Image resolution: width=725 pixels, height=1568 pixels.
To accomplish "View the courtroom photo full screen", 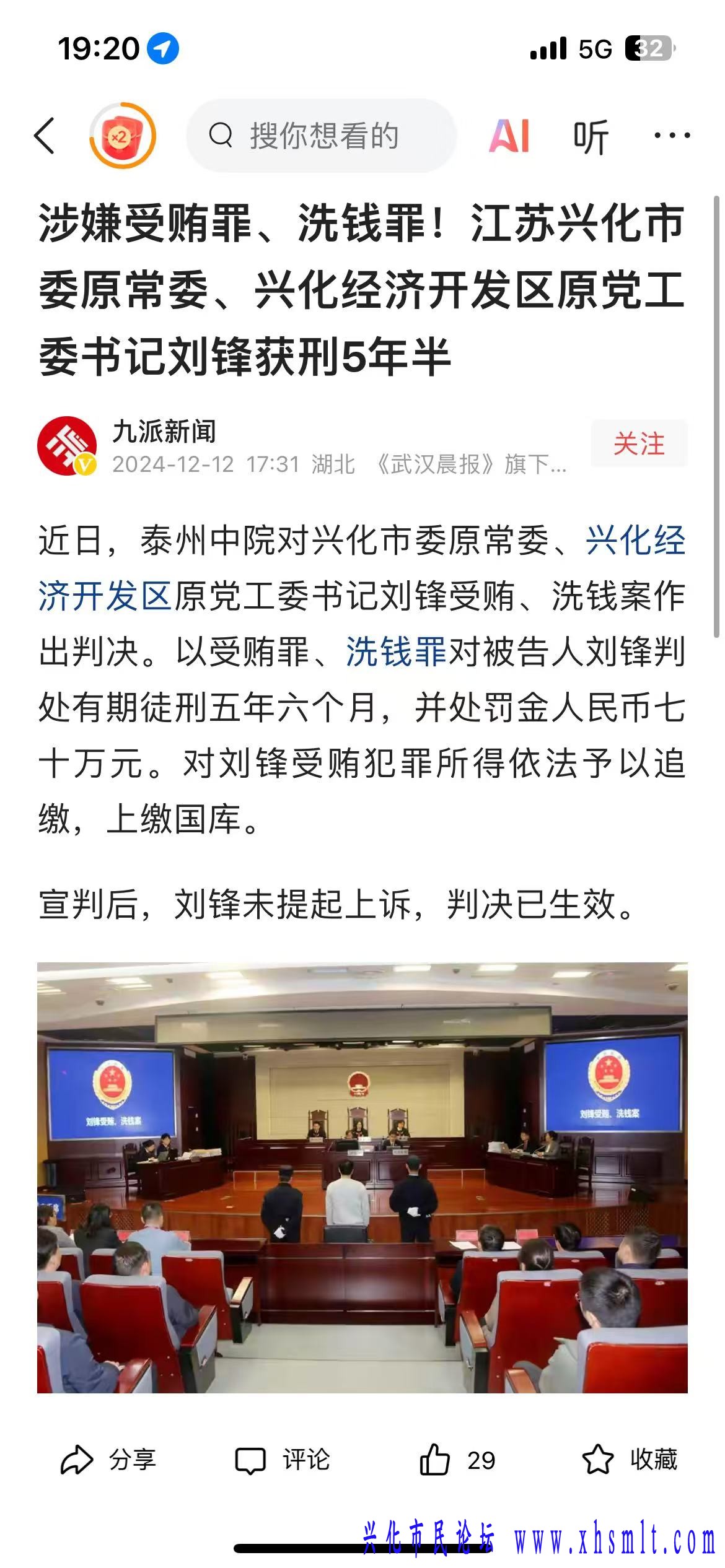I will pos(362,1177).
